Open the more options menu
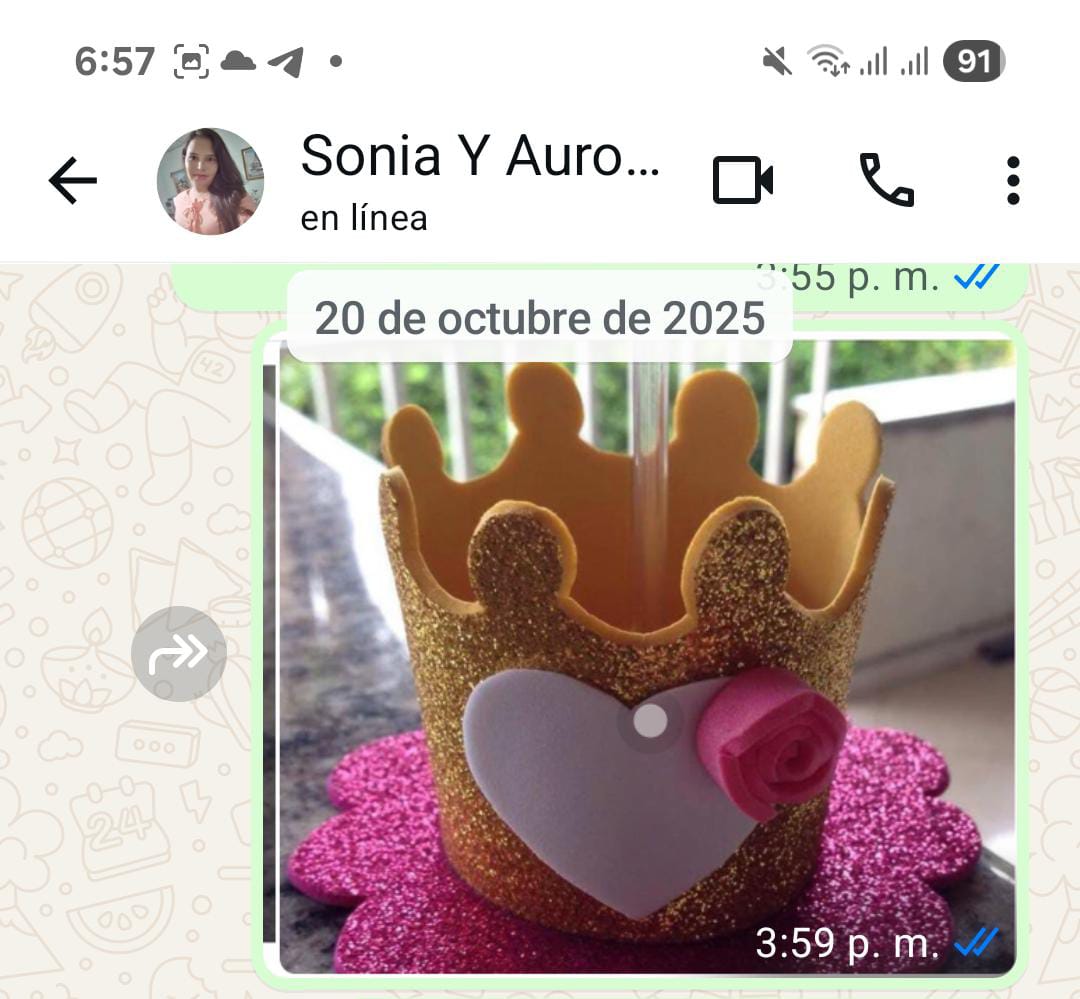Image resolution: width=1080 pixels, height=999 pixels. [1013, 181]
